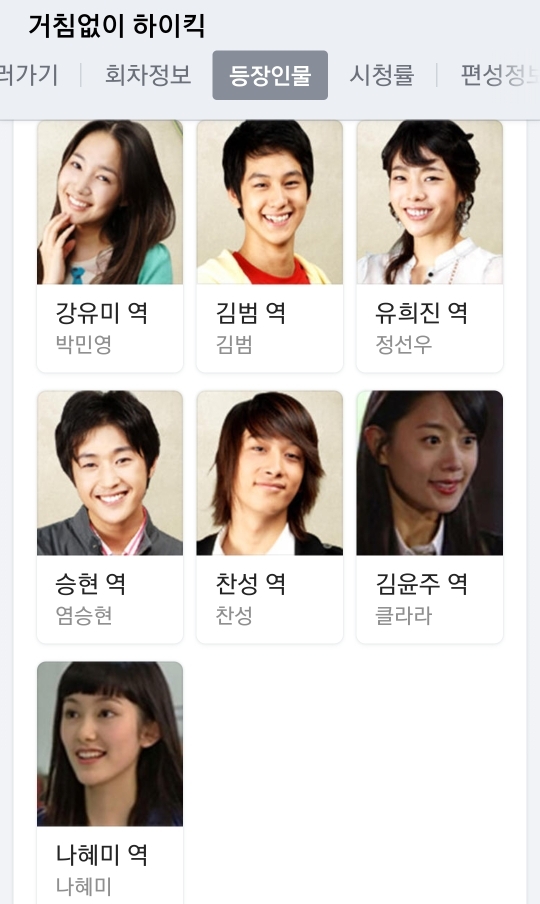Image resolution: width=540 pixels, height=904 pixels.
Task: View the 유희진 역 정선우 card
Action: click(429, 246)
